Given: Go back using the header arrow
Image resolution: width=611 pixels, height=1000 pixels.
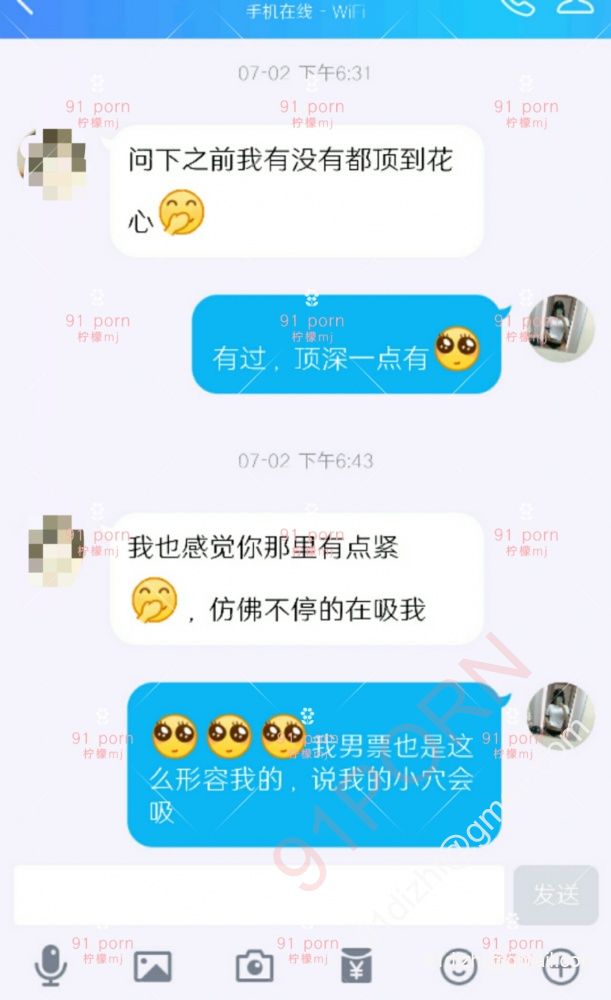Looking at the screenshot, I should [x=24, y=6].
